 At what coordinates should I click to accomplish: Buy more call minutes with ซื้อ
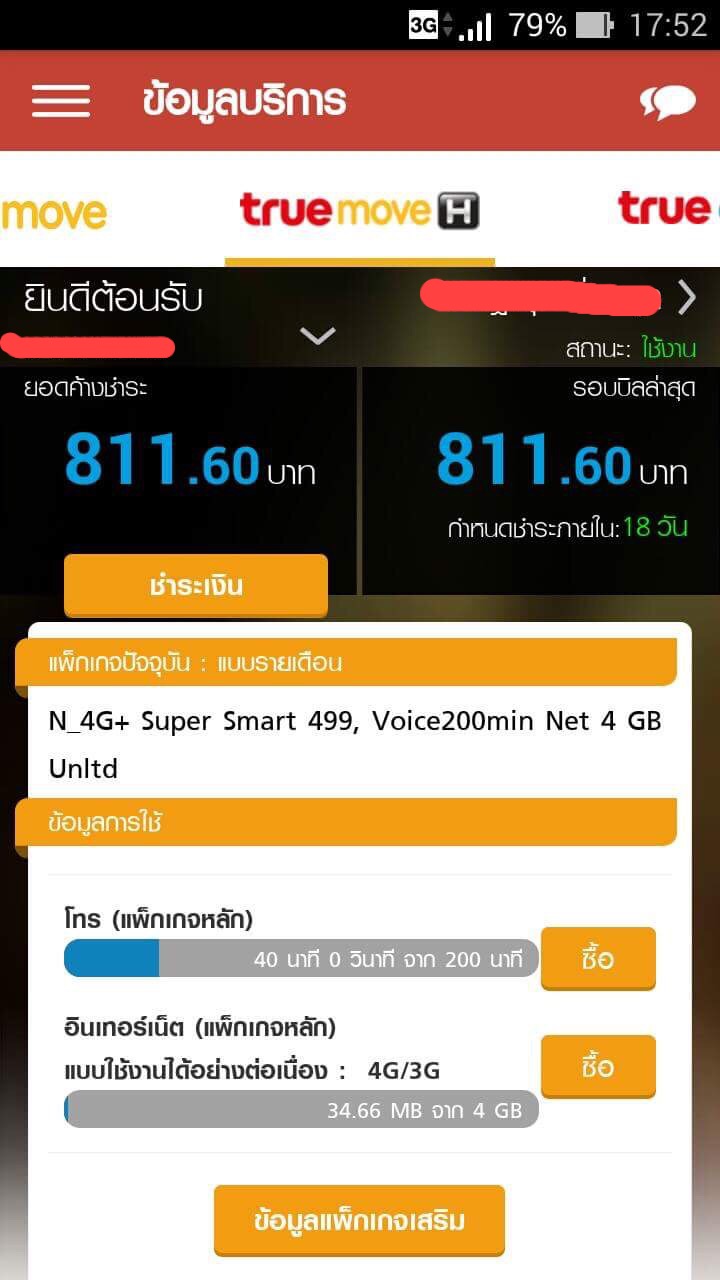click(x=597, y=958)
